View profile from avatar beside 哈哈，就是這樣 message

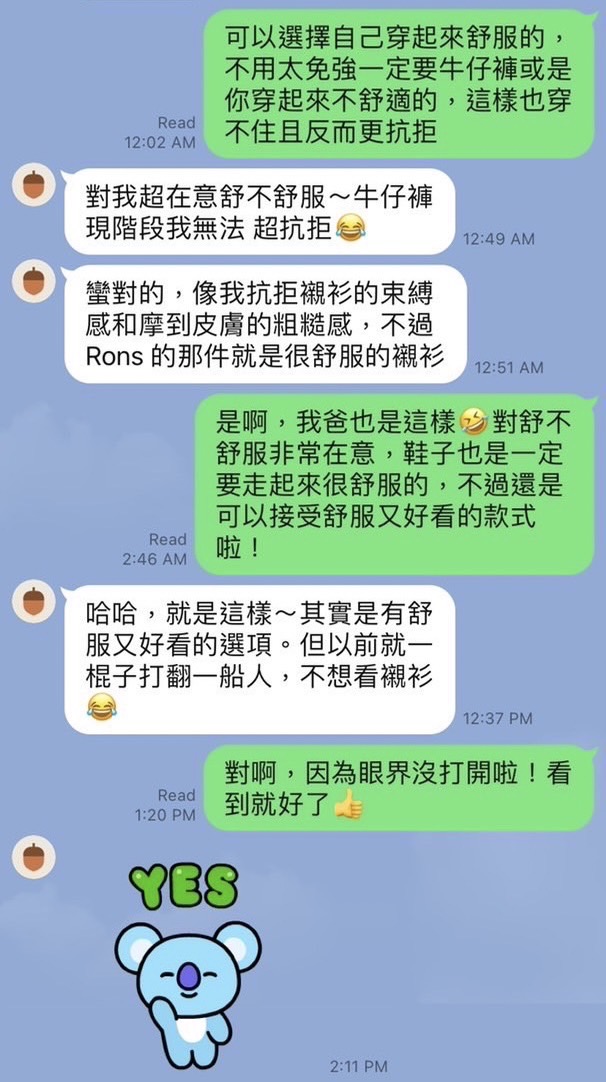pos(34,603)
